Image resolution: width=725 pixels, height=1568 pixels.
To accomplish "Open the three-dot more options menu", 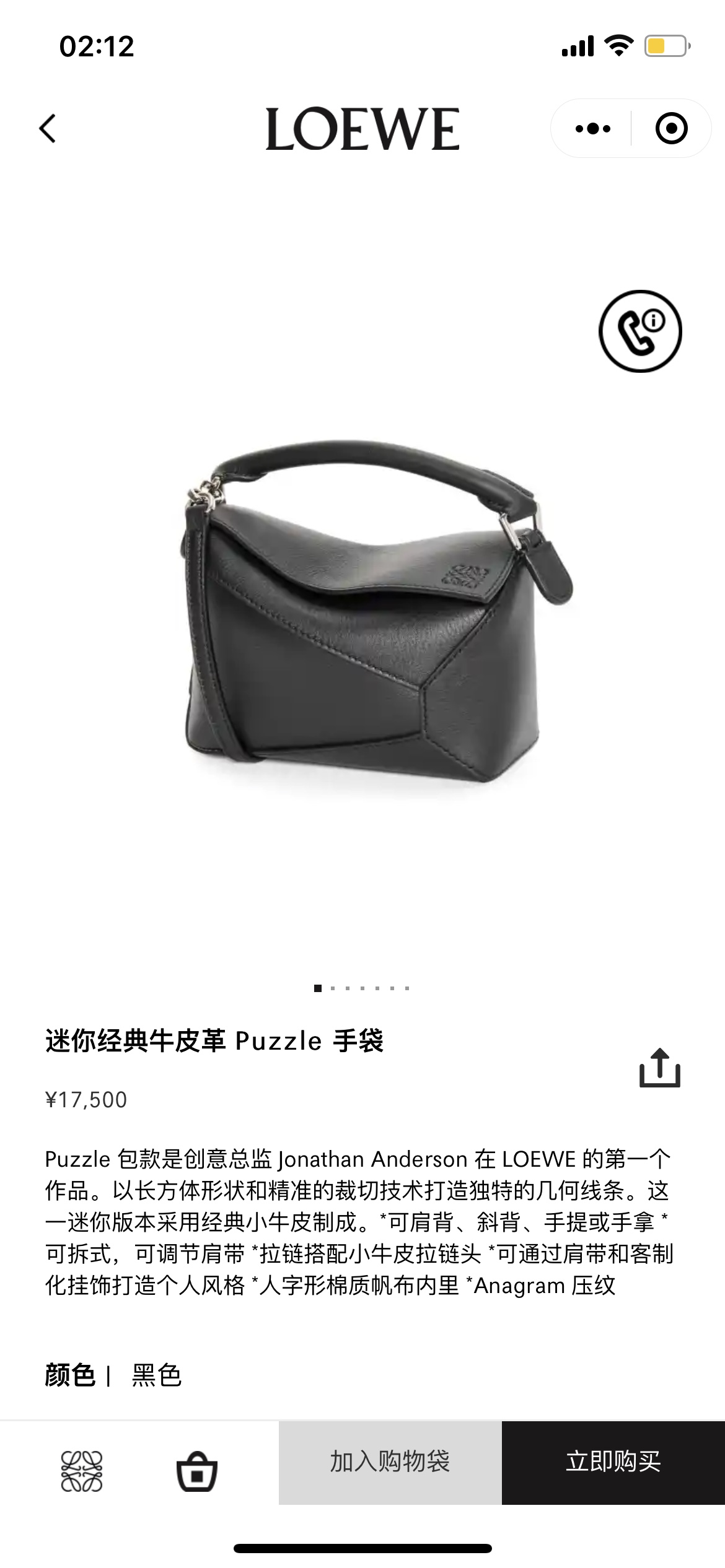I will (594, 129).
